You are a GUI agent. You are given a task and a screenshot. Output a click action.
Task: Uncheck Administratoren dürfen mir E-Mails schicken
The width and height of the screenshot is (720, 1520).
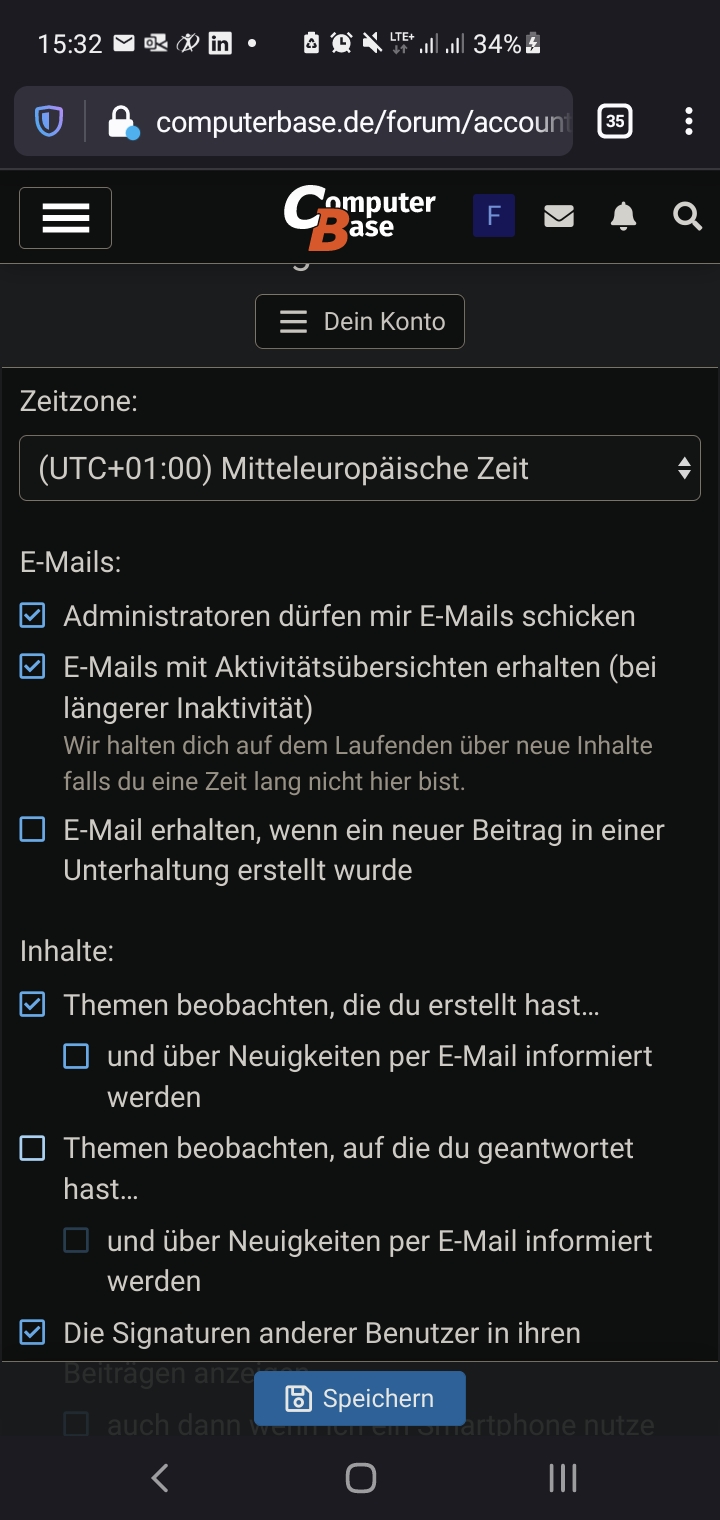coord(33,615)
